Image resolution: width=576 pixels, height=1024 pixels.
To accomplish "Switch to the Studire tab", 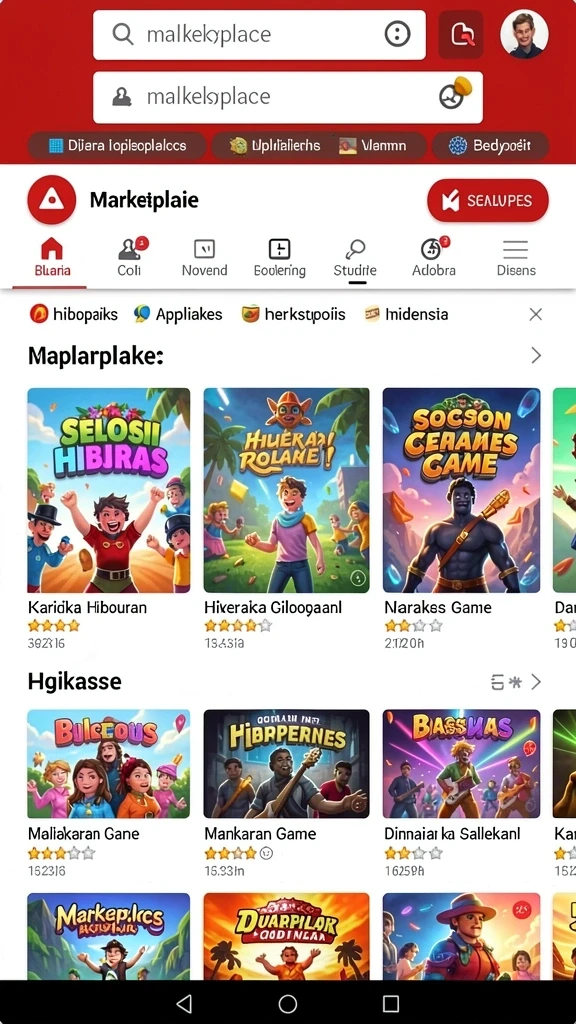I will (x=355, y=258).
